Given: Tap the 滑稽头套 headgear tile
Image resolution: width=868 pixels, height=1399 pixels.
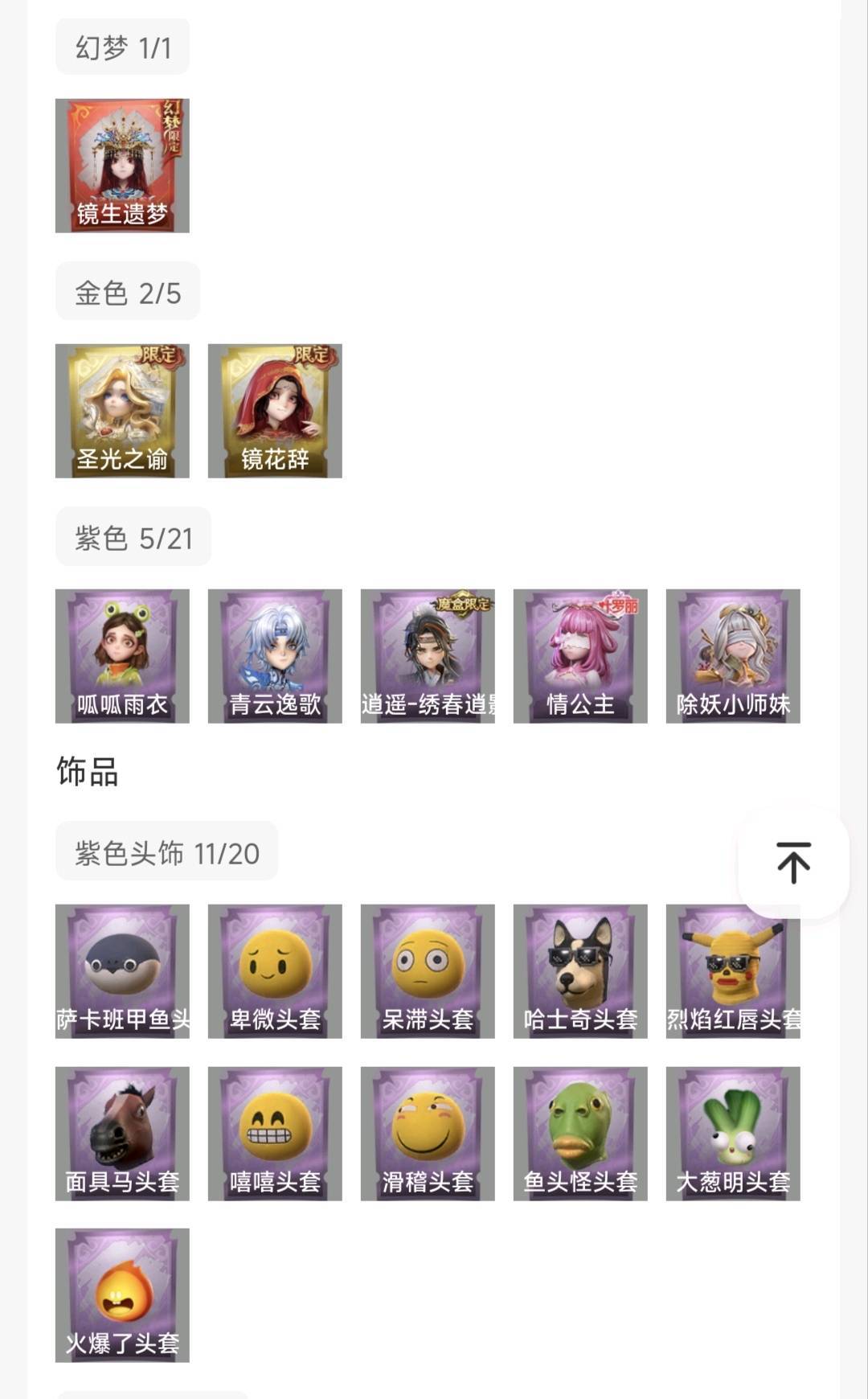Looking at the screenshot, I should (x=428, y=1134).
